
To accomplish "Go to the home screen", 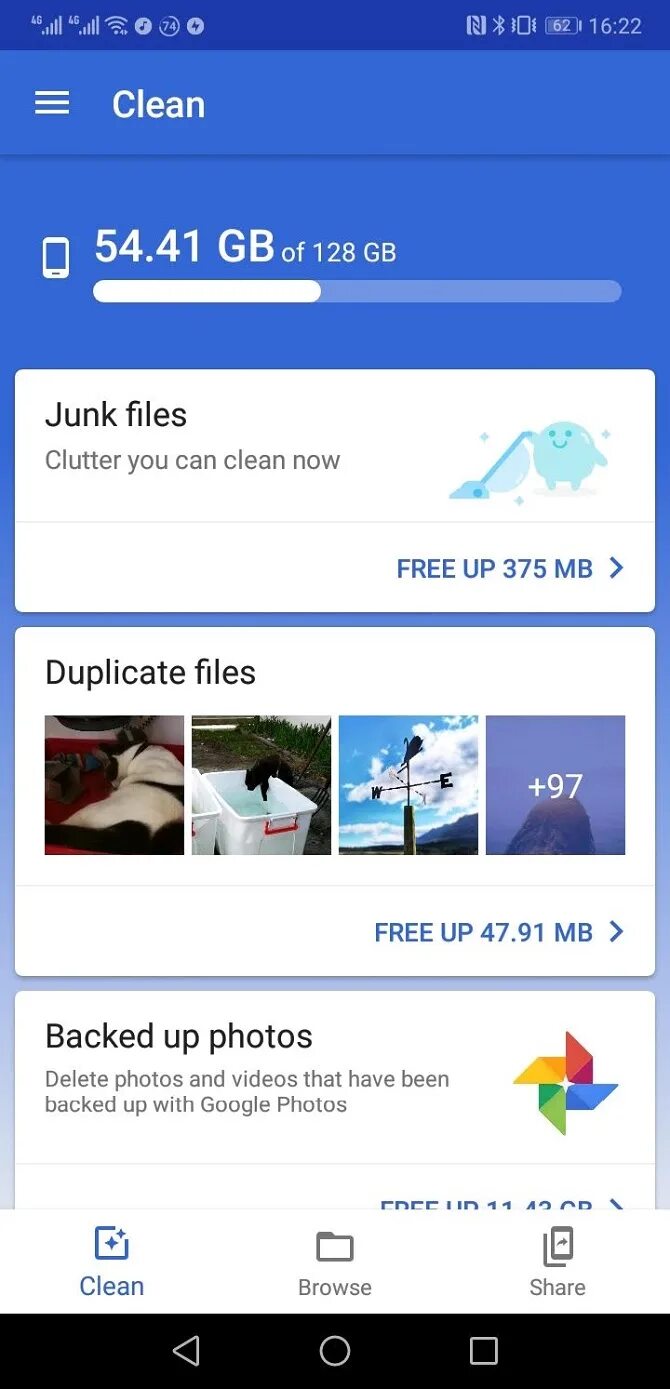I will click(x=335, y=1351).
